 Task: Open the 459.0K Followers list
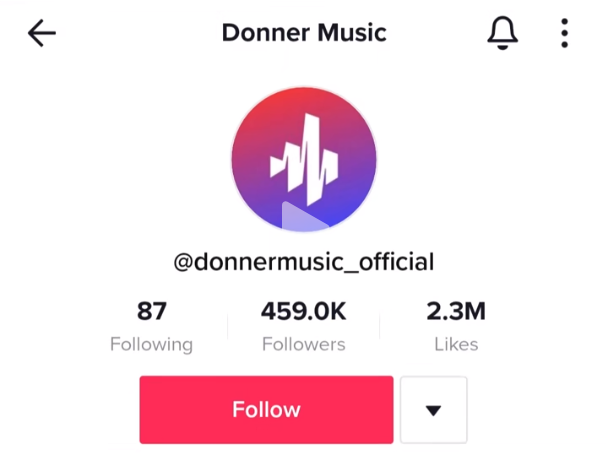[303, 326]
